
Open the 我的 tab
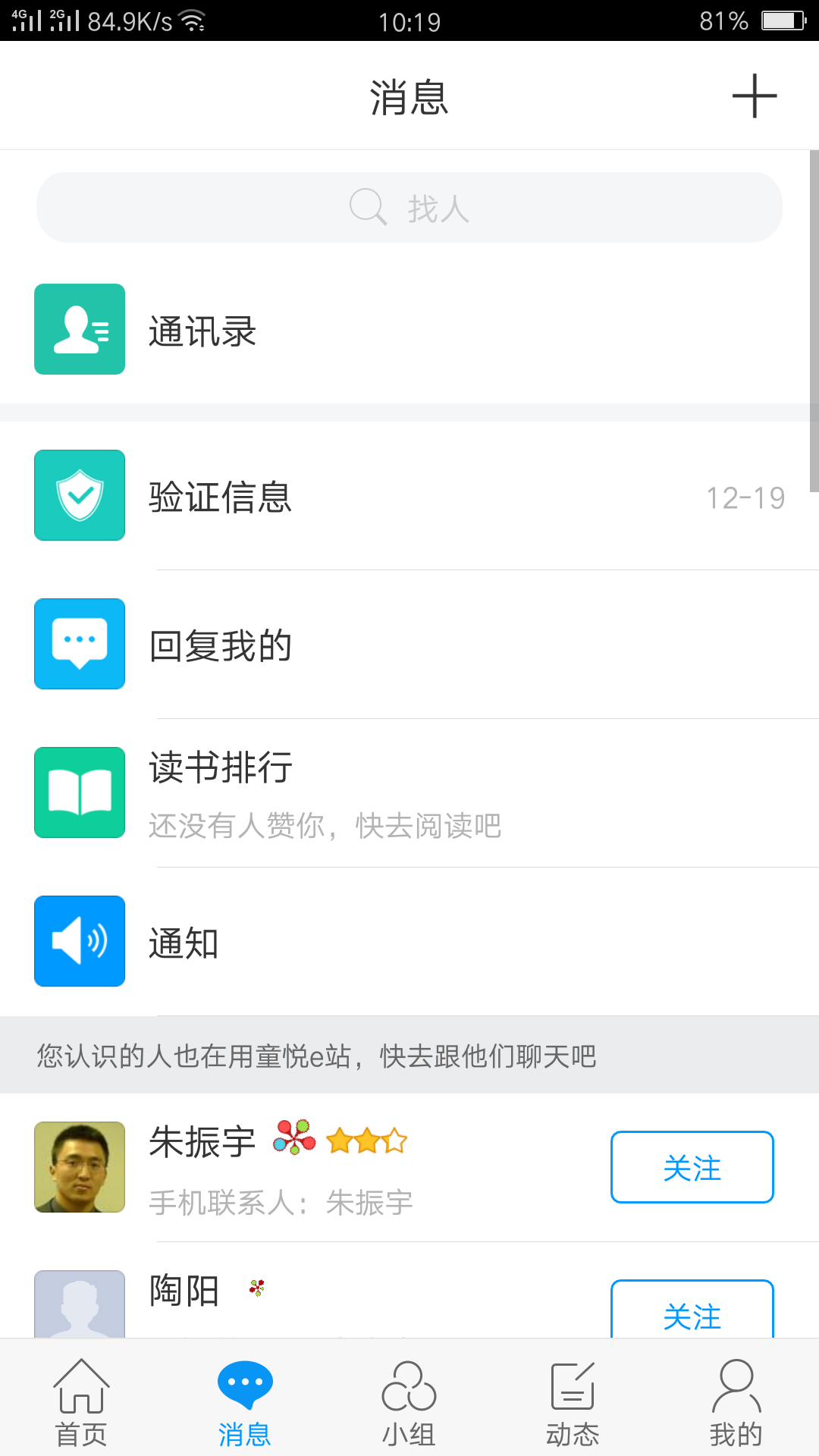tap(736, 1403)
